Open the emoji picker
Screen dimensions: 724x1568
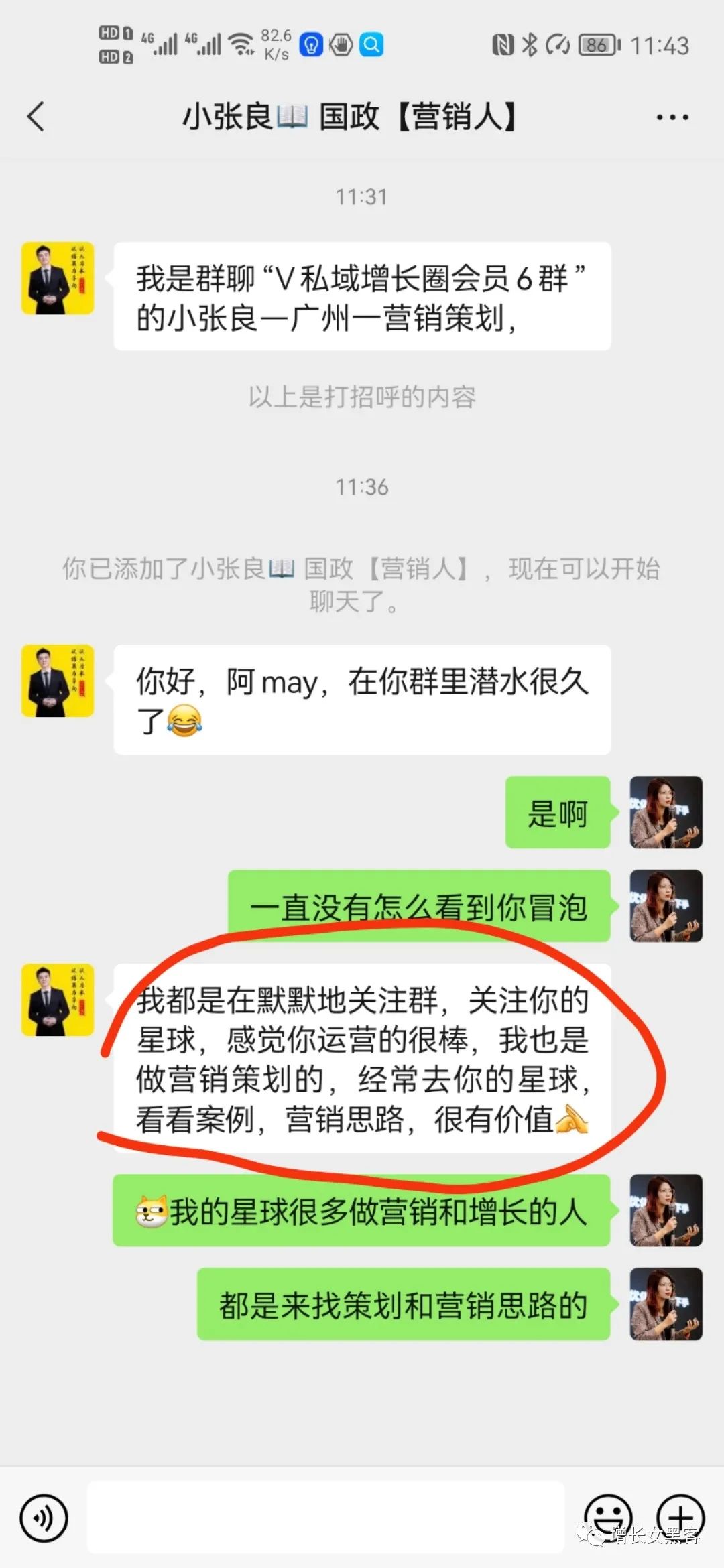pos(608,1516)
